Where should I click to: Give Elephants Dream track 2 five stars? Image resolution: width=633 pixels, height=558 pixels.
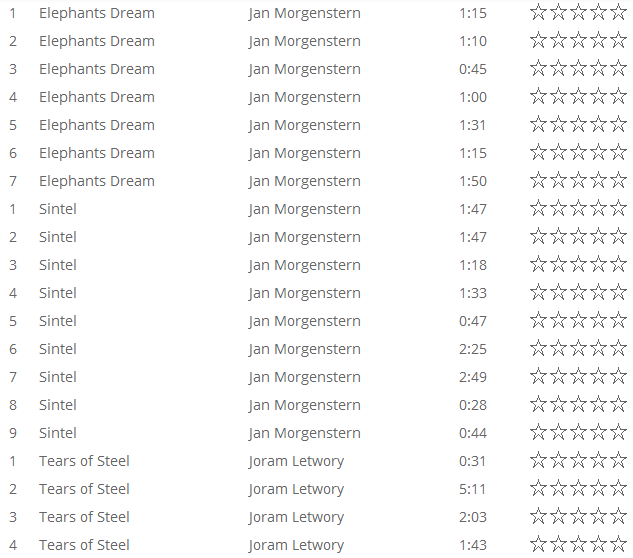[x=620, y=41]
